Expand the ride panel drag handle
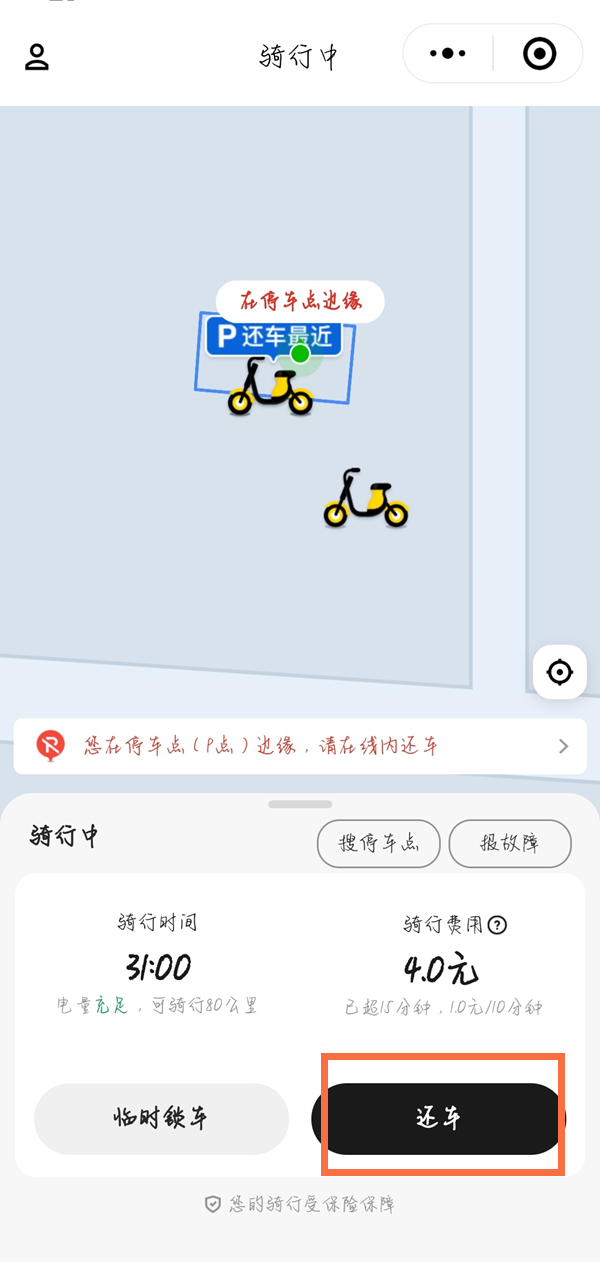600x1262 pixels. [300, 804]
